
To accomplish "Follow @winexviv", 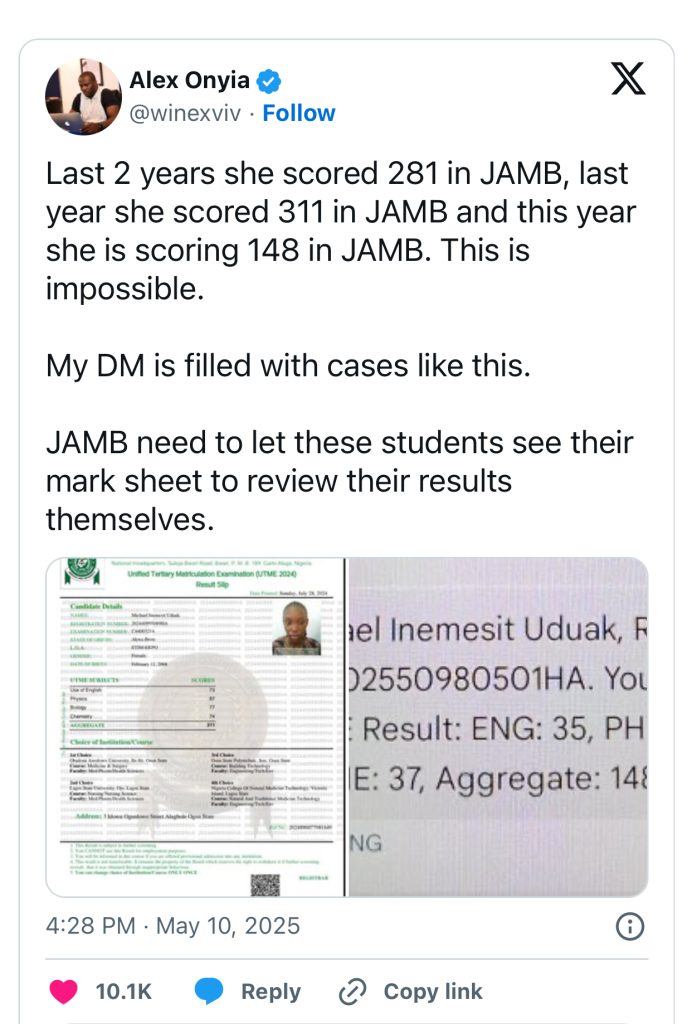I will coord(298,114).
